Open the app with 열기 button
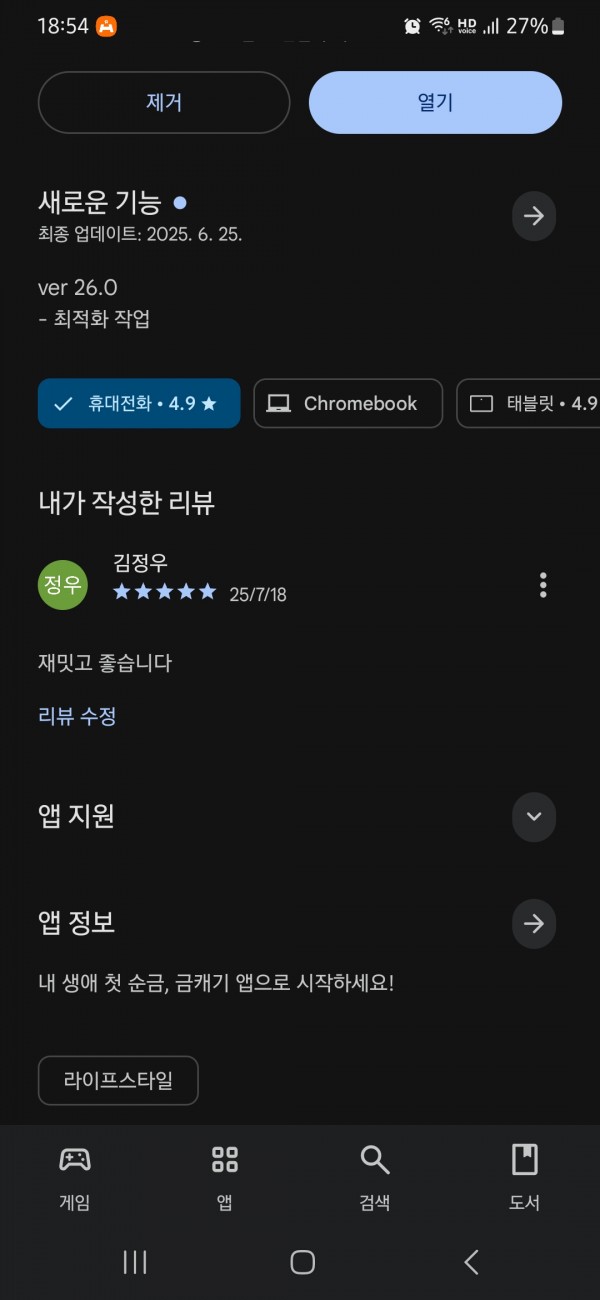600x1300 pixels. click(x=435, y=102)
